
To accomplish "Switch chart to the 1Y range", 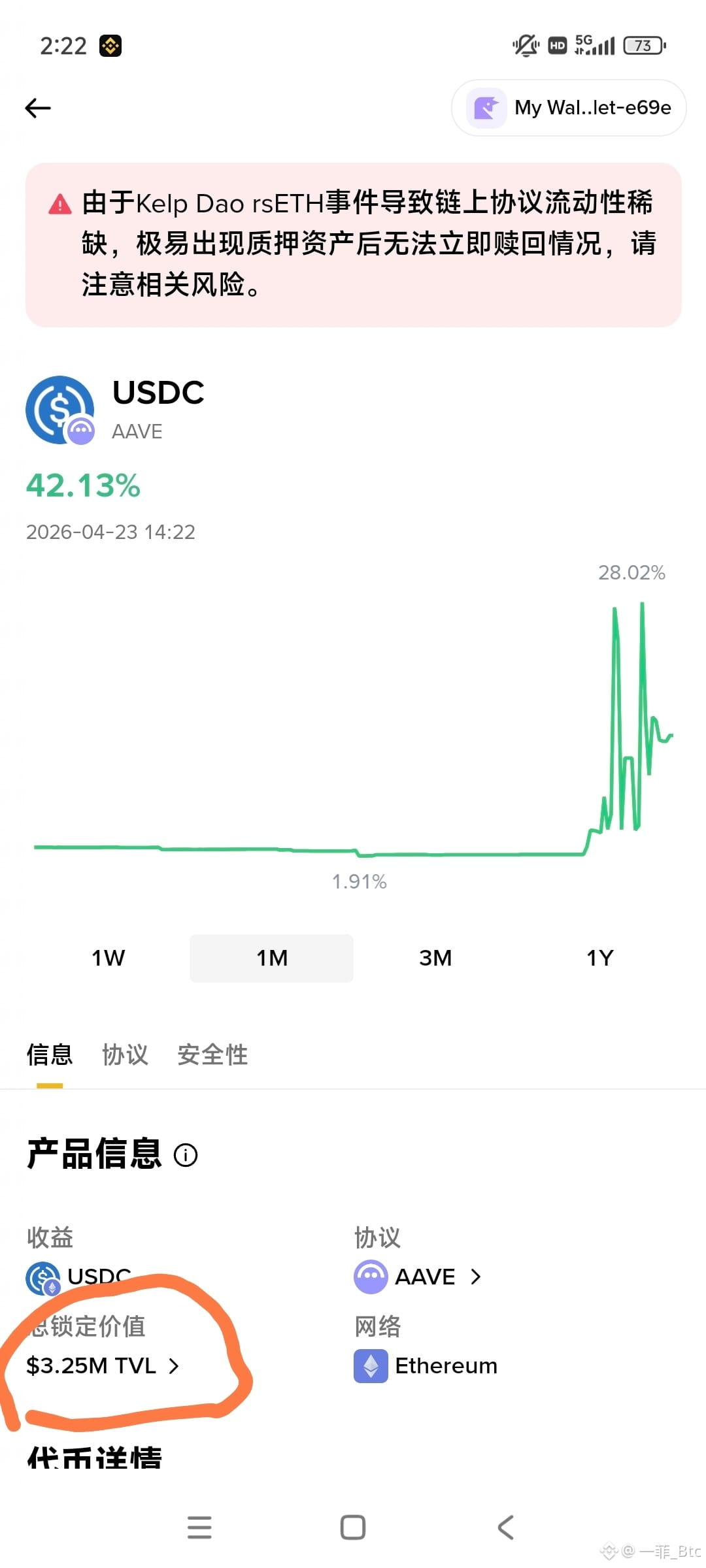I will coord(599,958).
